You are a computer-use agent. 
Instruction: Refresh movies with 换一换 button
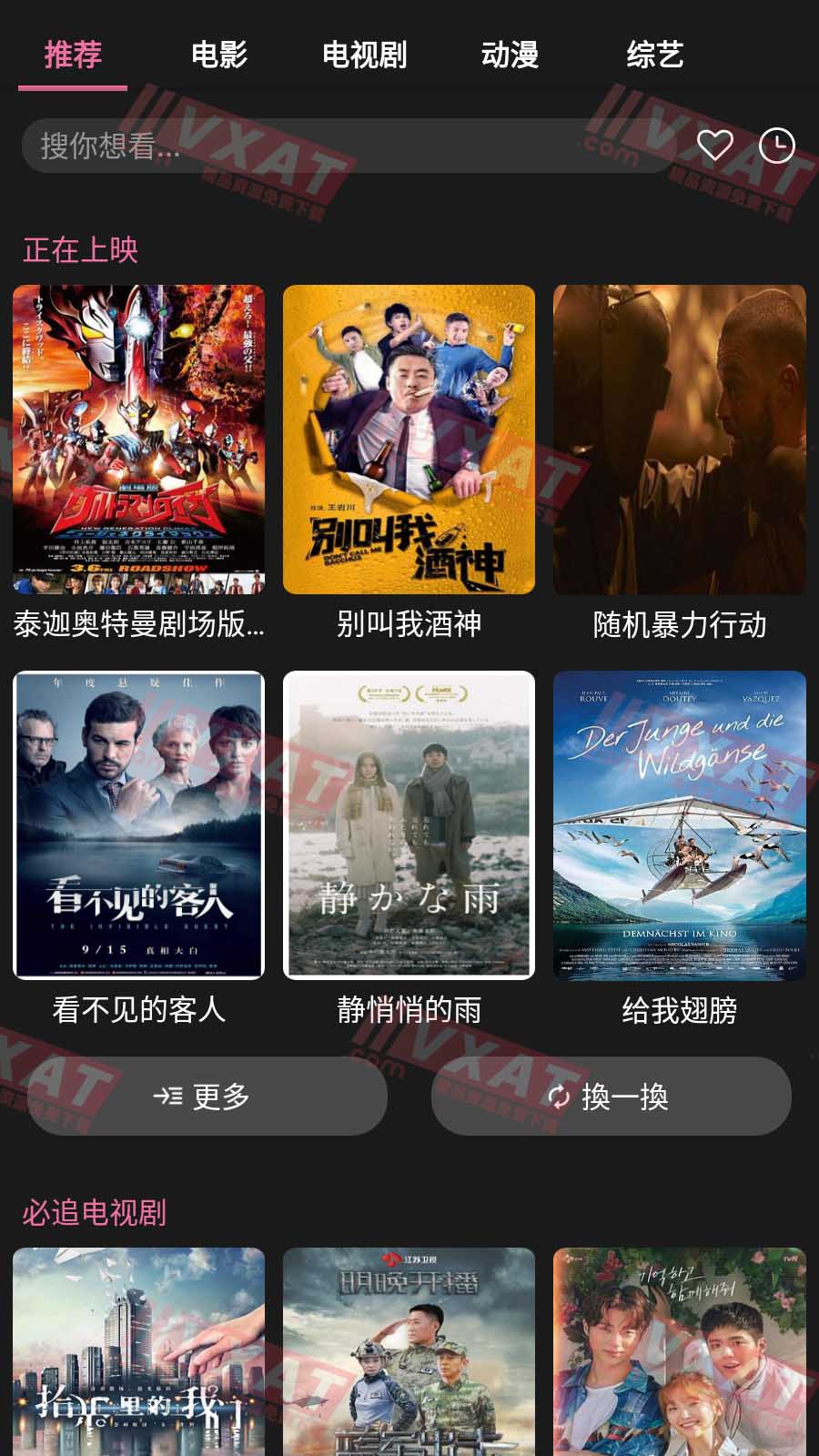611,1096
